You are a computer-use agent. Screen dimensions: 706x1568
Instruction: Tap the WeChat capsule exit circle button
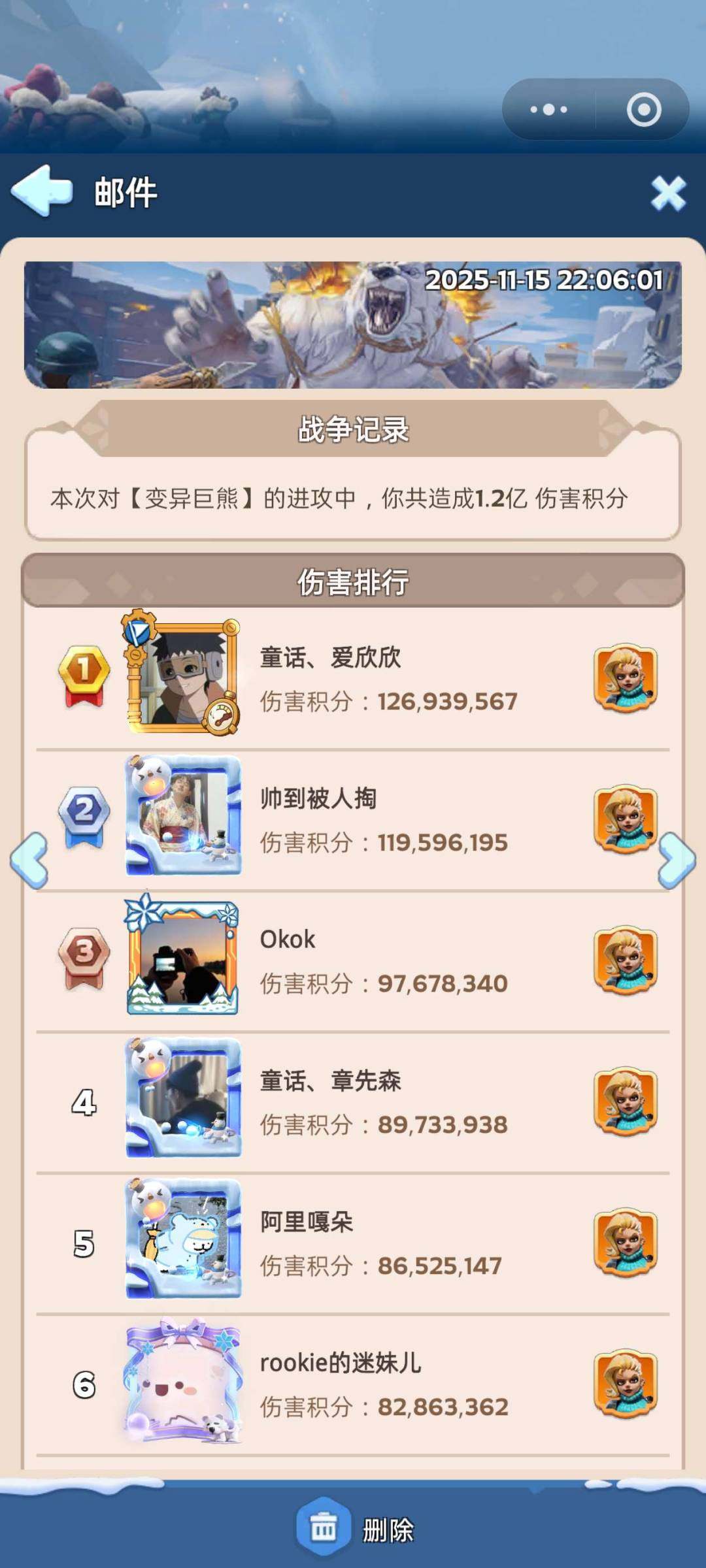pos(643,110)
